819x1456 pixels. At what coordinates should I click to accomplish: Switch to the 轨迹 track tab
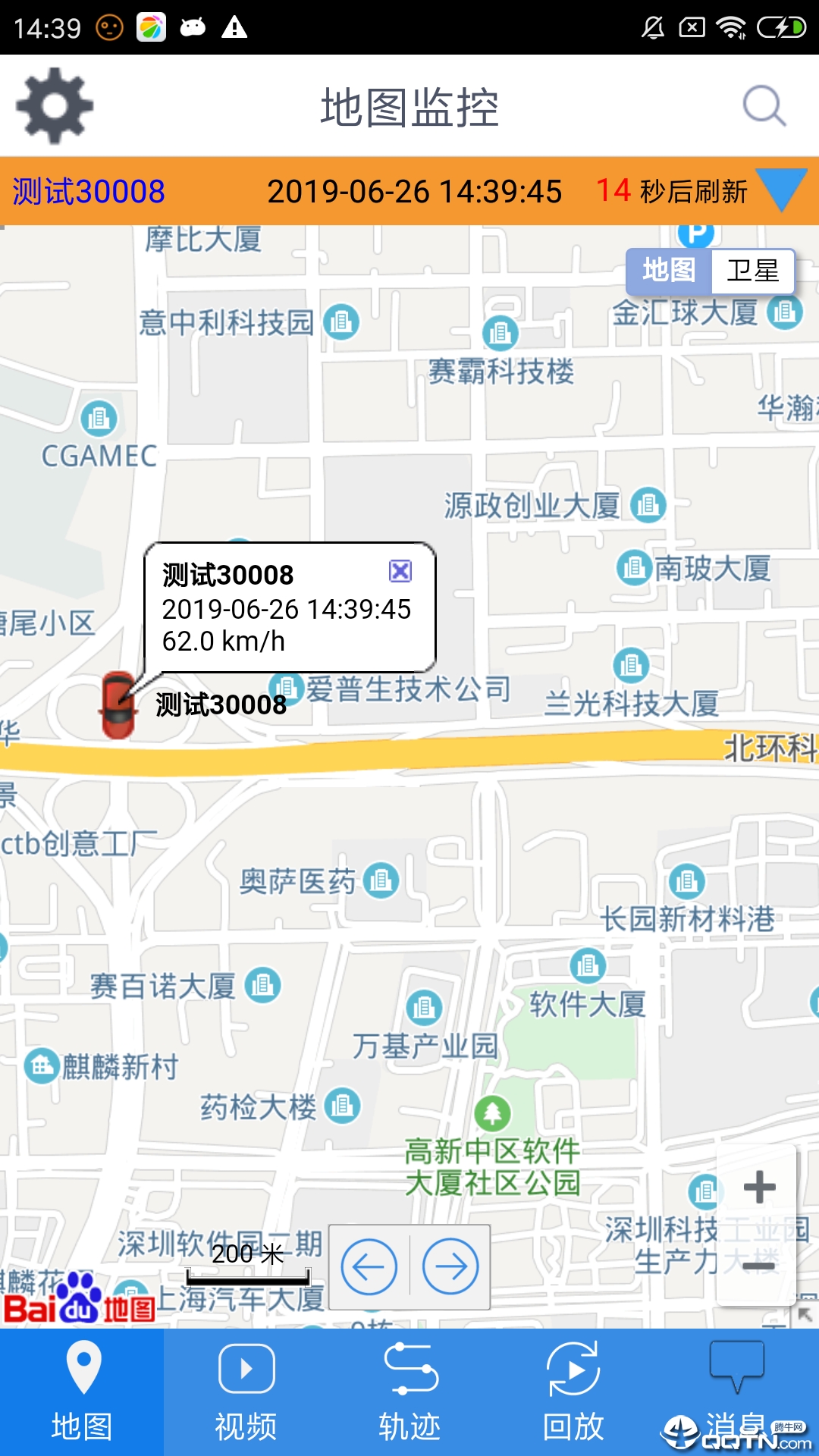[x=409, y=1392]
